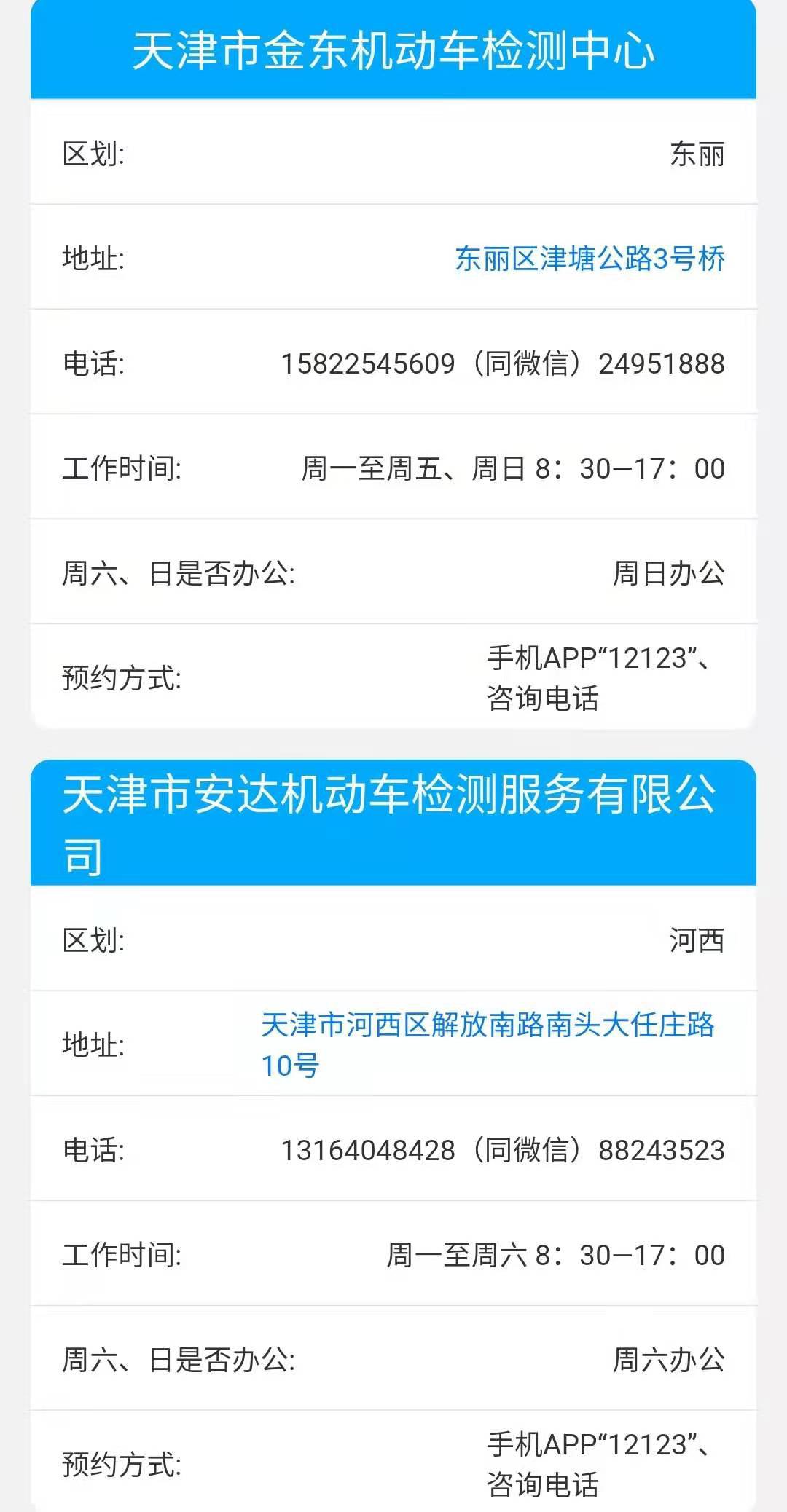Open the address link 天津市河西区解放南路南头大任庄路10号

click(487, 1025)
